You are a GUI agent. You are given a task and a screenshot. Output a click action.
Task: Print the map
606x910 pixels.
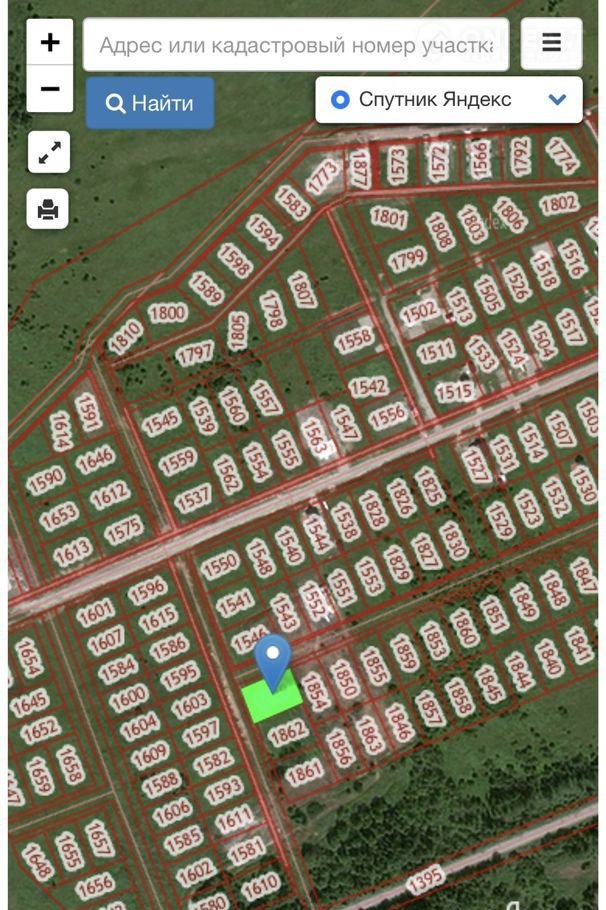49,209
